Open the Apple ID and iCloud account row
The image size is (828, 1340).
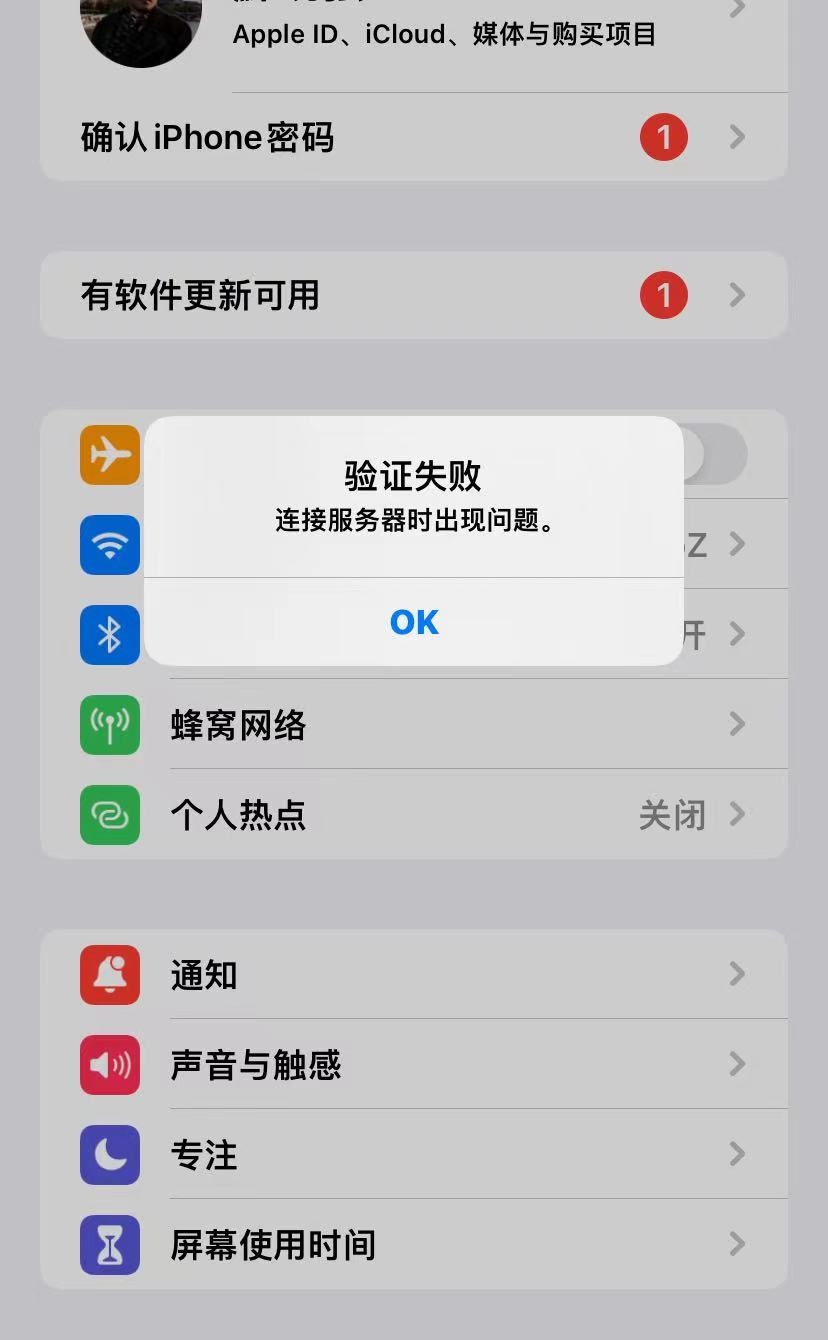click(444, 34)
